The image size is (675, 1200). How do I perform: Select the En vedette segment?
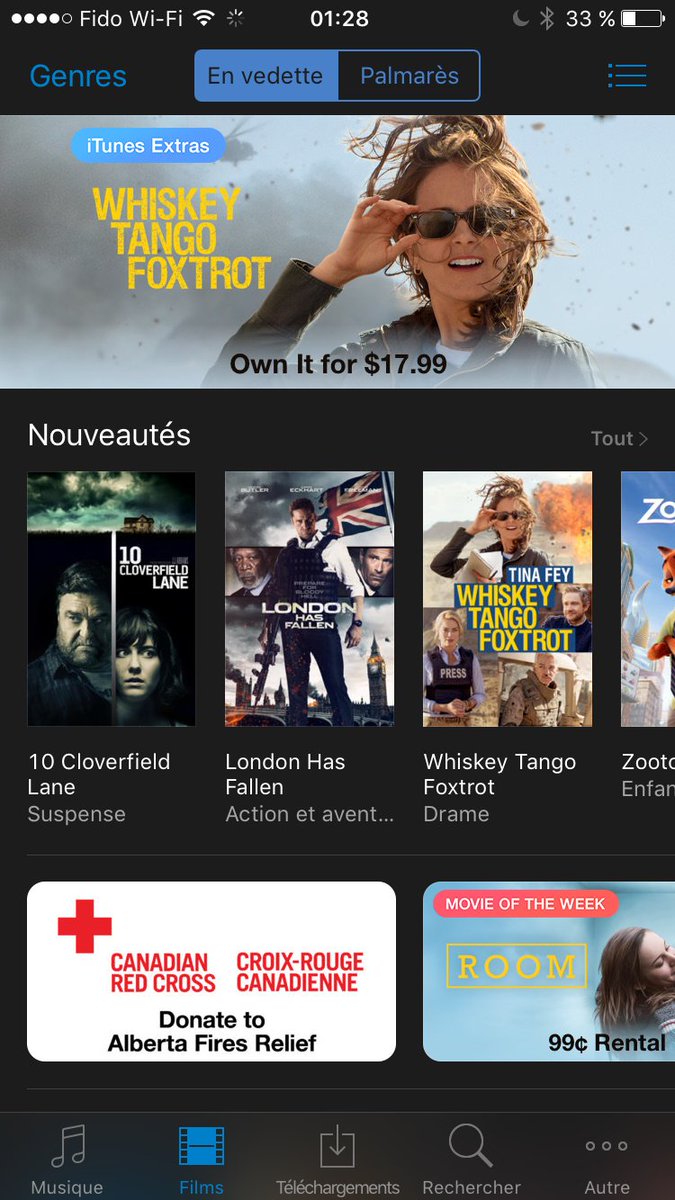[265, 76]
